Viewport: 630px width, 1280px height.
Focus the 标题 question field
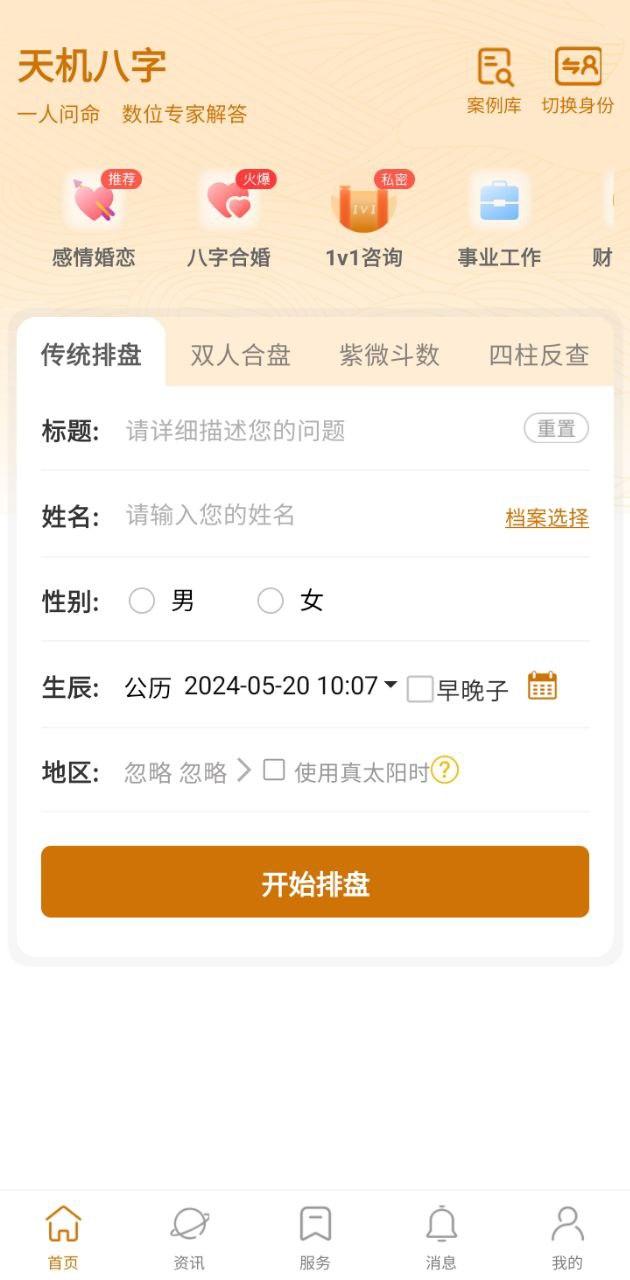click(320, 431)
